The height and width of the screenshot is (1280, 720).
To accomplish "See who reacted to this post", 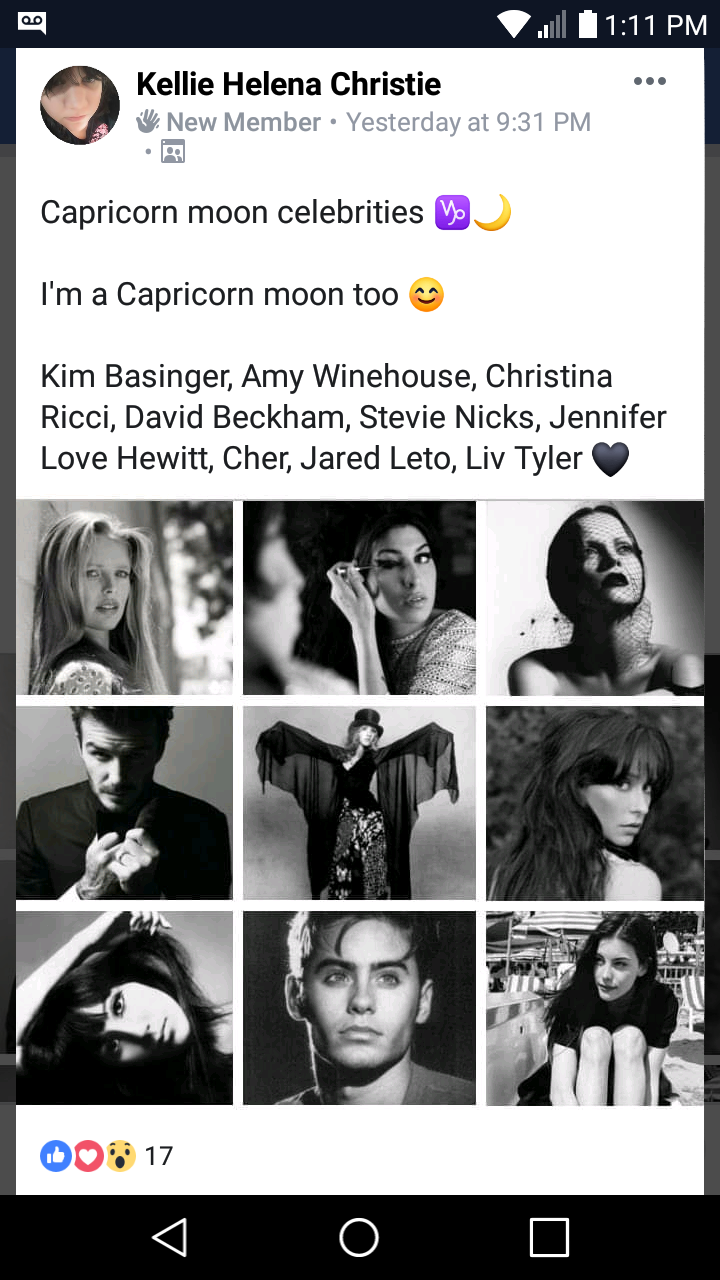I will coord(107,1157).
